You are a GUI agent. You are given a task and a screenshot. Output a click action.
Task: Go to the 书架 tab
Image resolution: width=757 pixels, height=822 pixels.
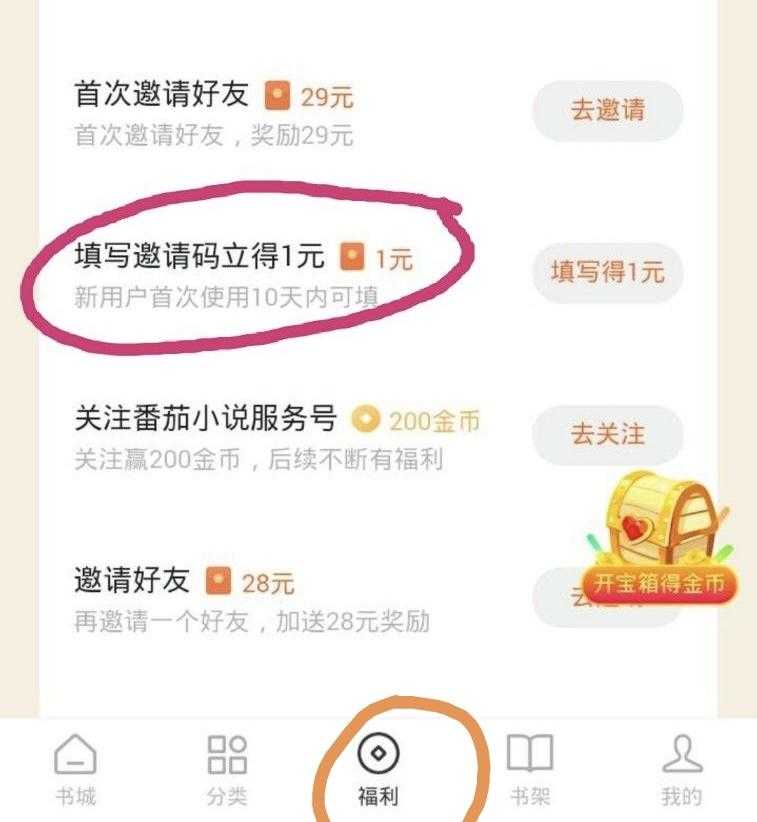(x=529, y=769)
